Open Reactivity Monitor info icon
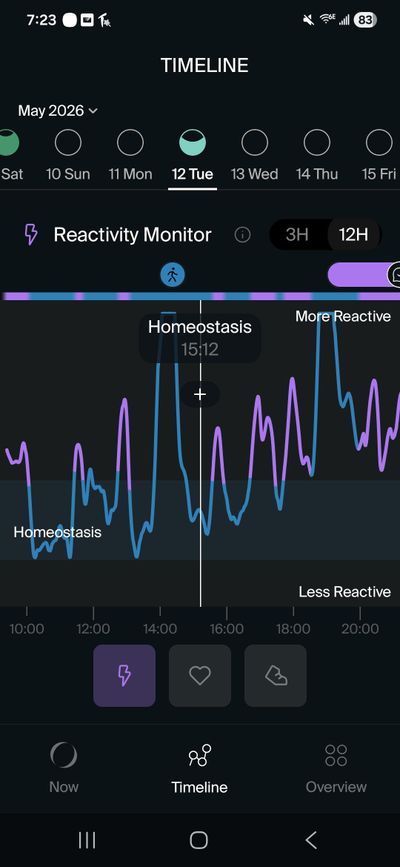 coord(242,235)
